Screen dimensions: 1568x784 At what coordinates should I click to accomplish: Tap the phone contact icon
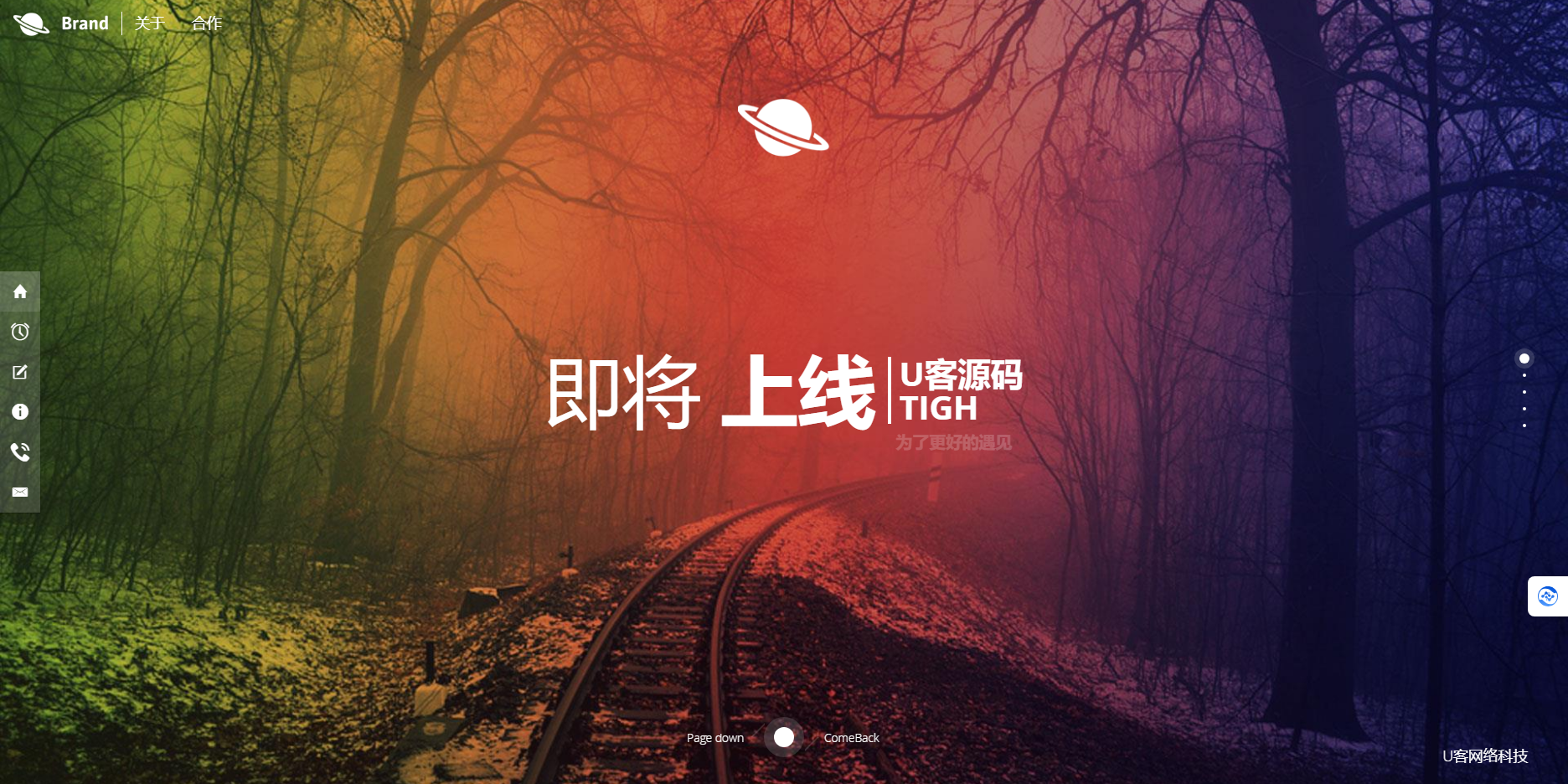pos(20,452)
